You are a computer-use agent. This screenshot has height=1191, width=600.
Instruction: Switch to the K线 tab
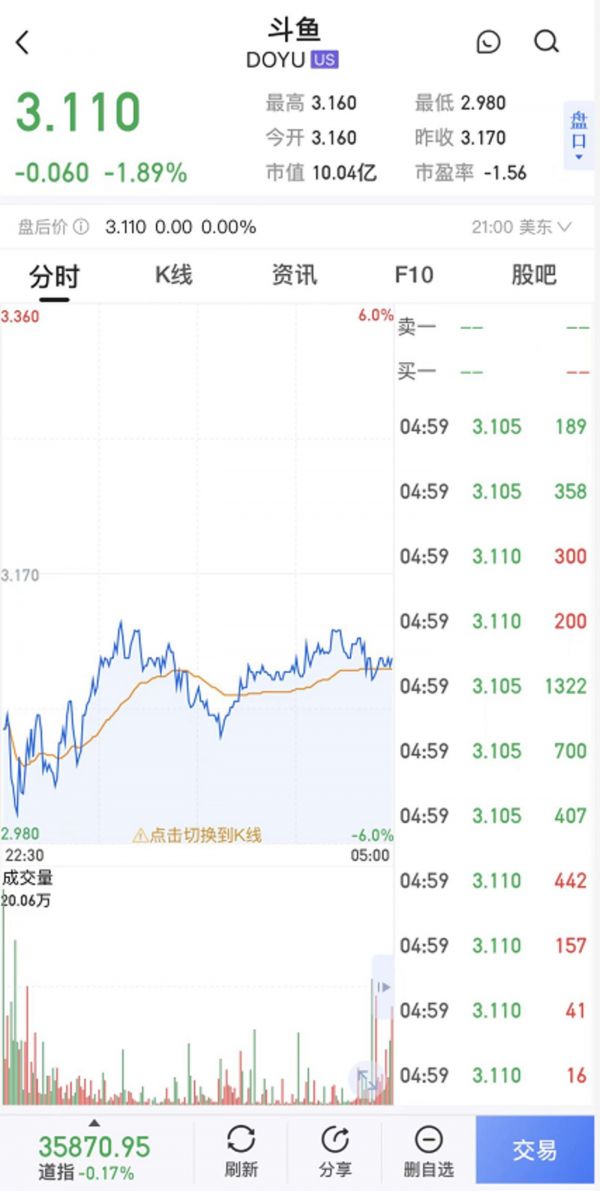pyautogui.click(x=174, y=276)
